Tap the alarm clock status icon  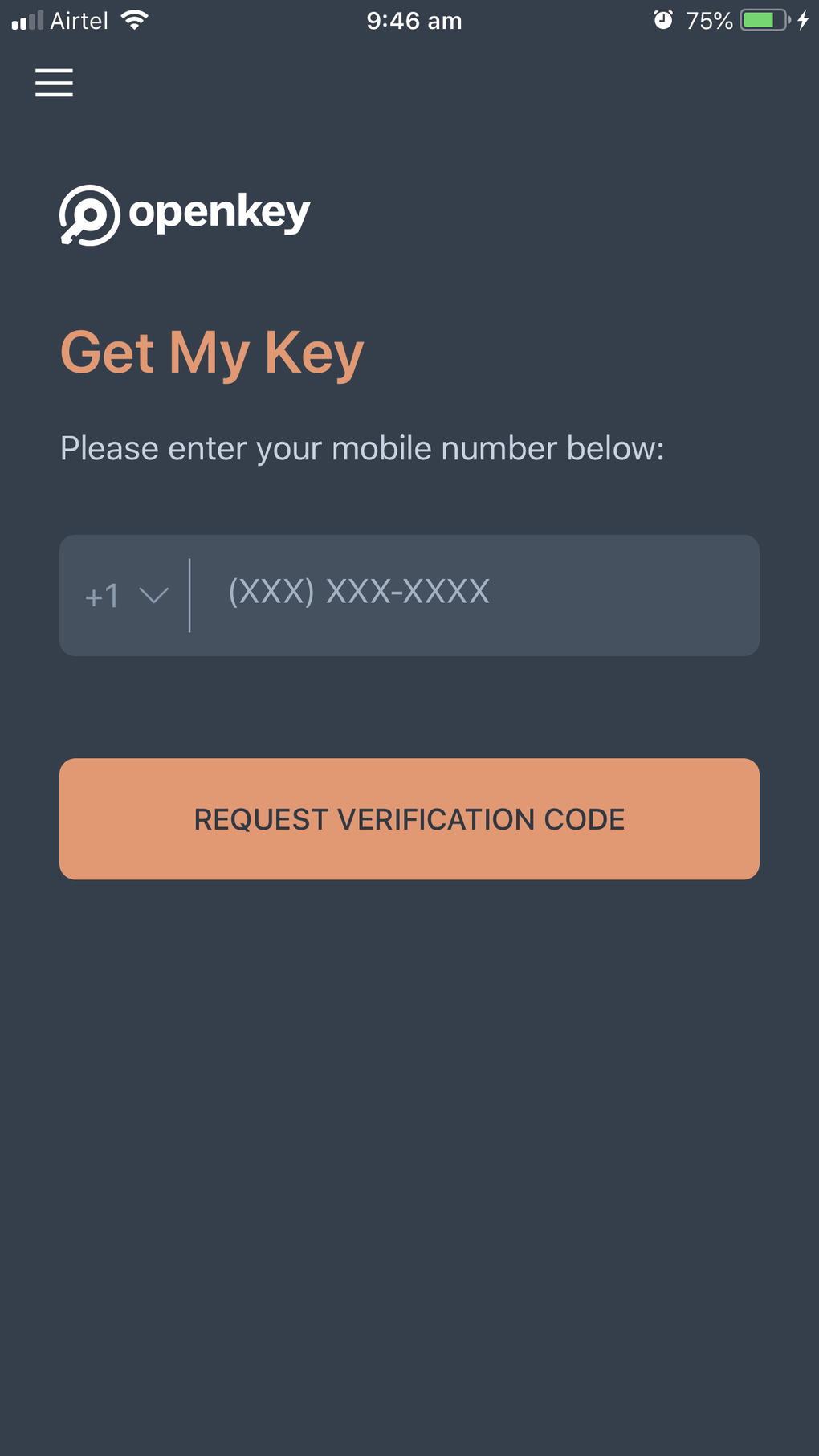pos(662,18)
